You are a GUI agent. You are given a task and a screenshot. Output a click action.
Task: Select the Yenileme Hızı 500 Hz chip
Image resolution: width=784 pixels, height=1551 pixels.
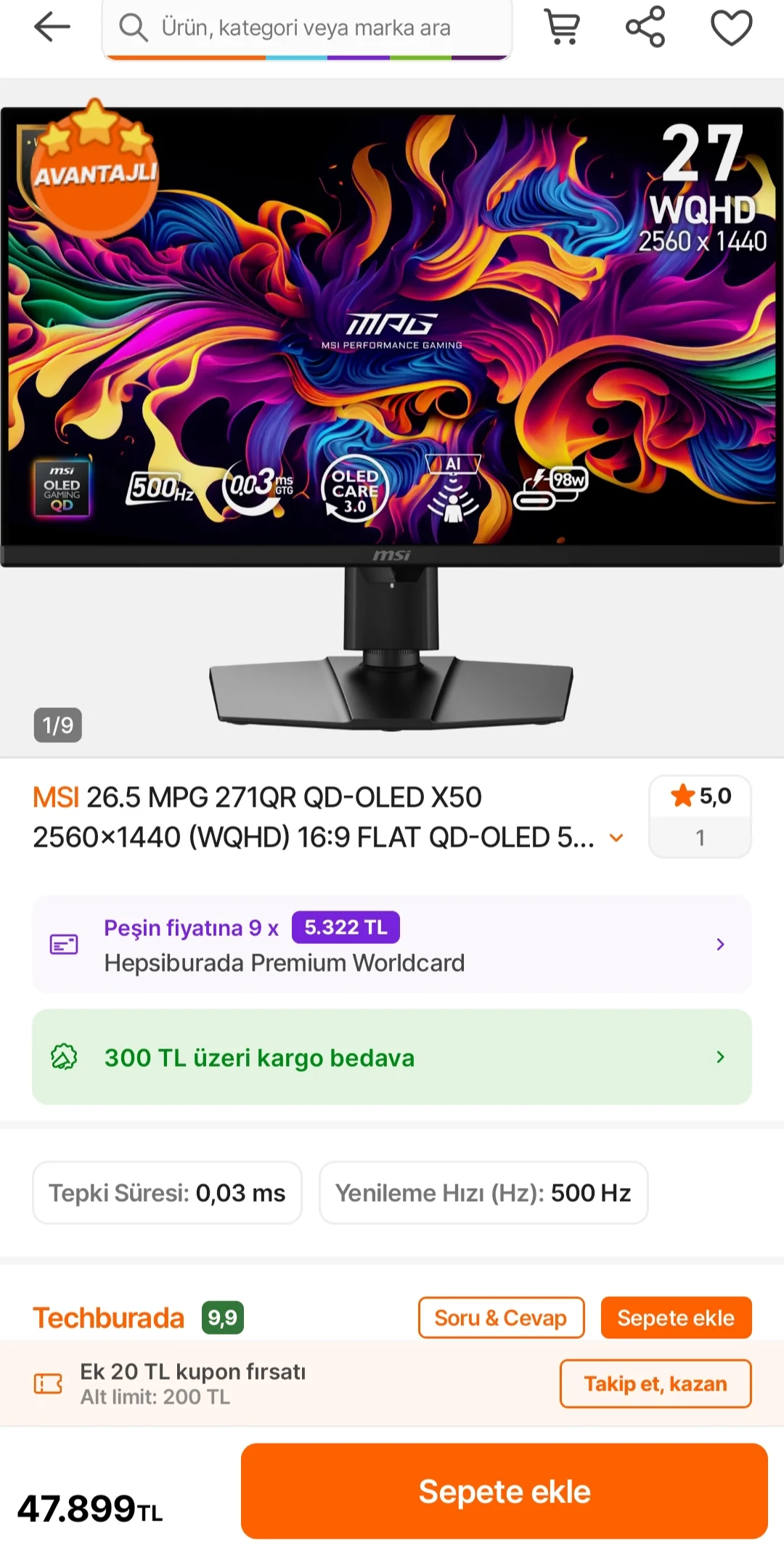coord(483,1193)
